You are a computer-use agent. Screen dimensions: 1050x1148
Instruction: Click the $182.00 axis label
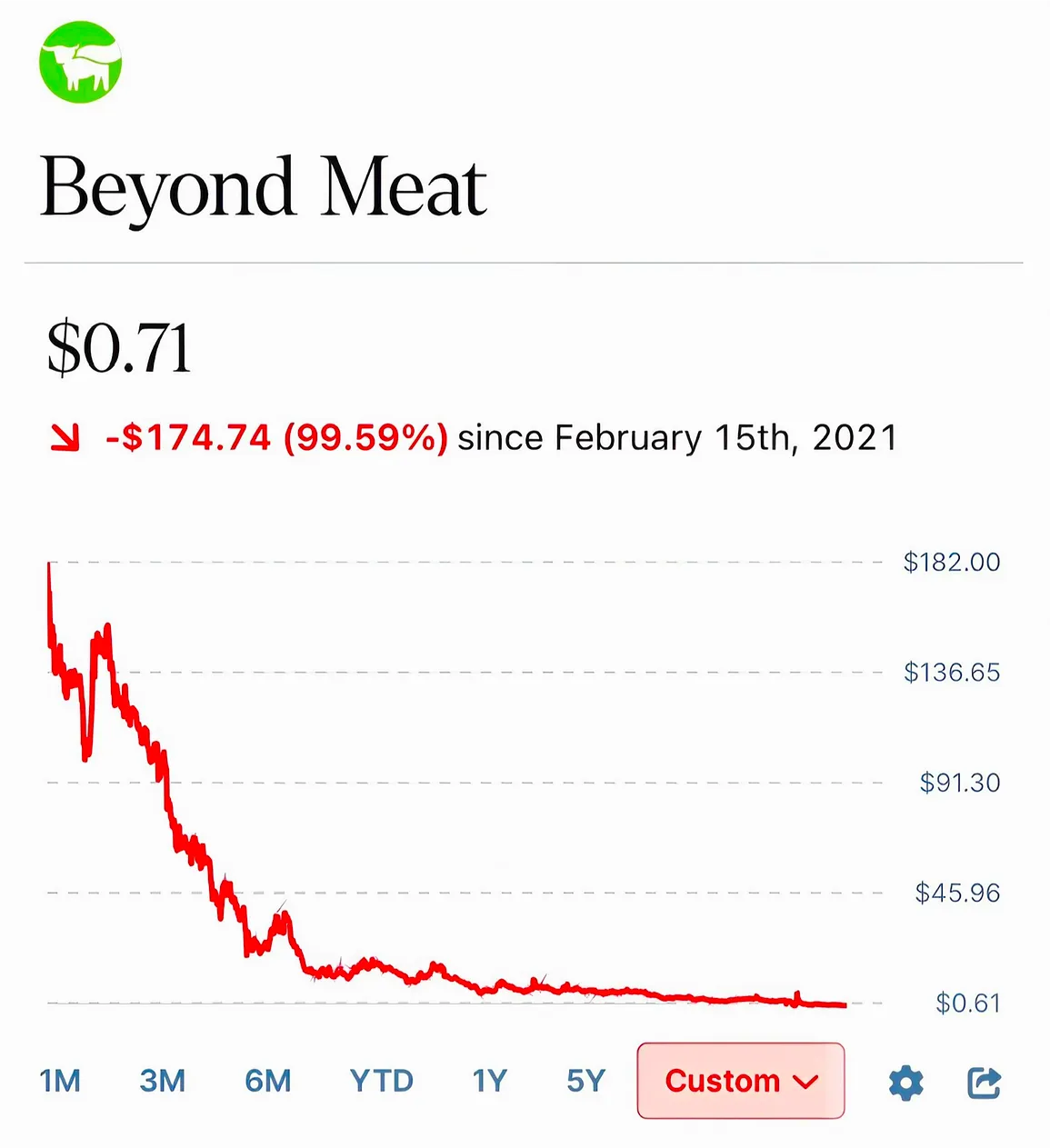tap(951, 562)
